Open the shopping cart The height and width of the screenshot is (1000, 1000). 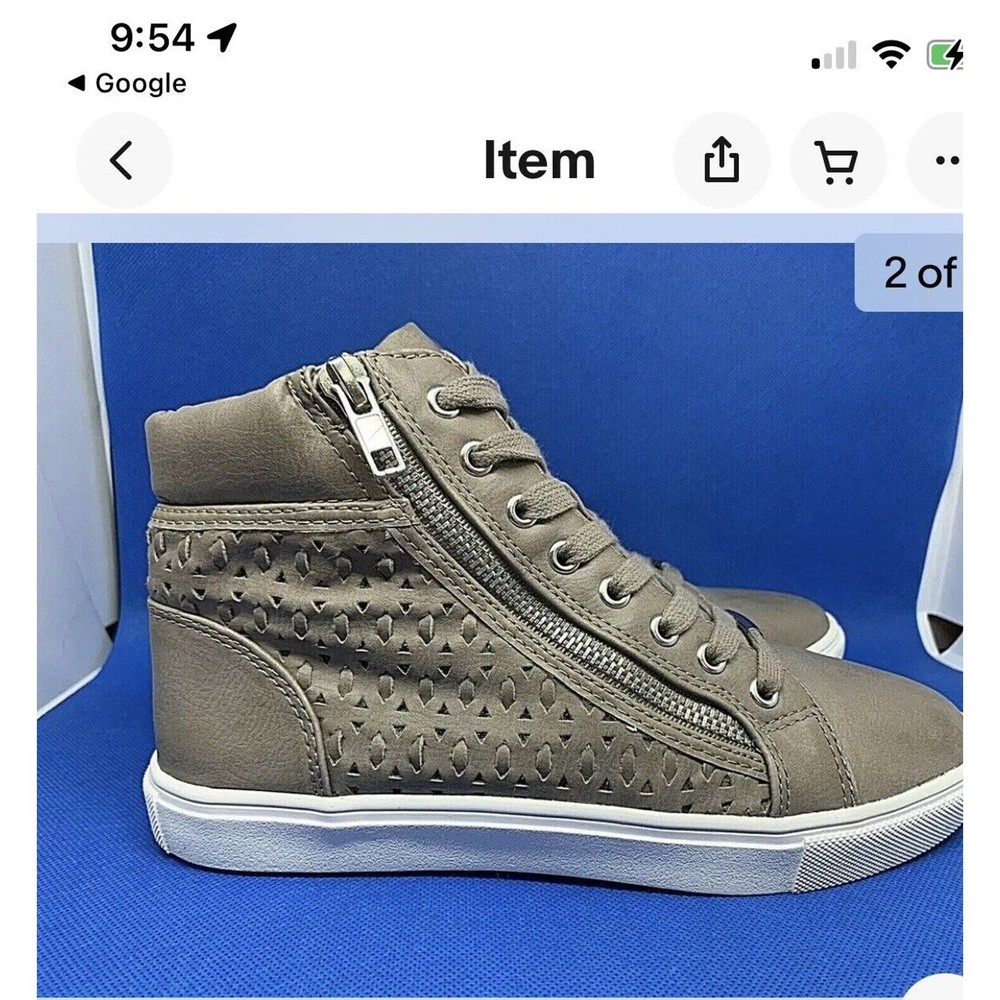click(836, 161)
